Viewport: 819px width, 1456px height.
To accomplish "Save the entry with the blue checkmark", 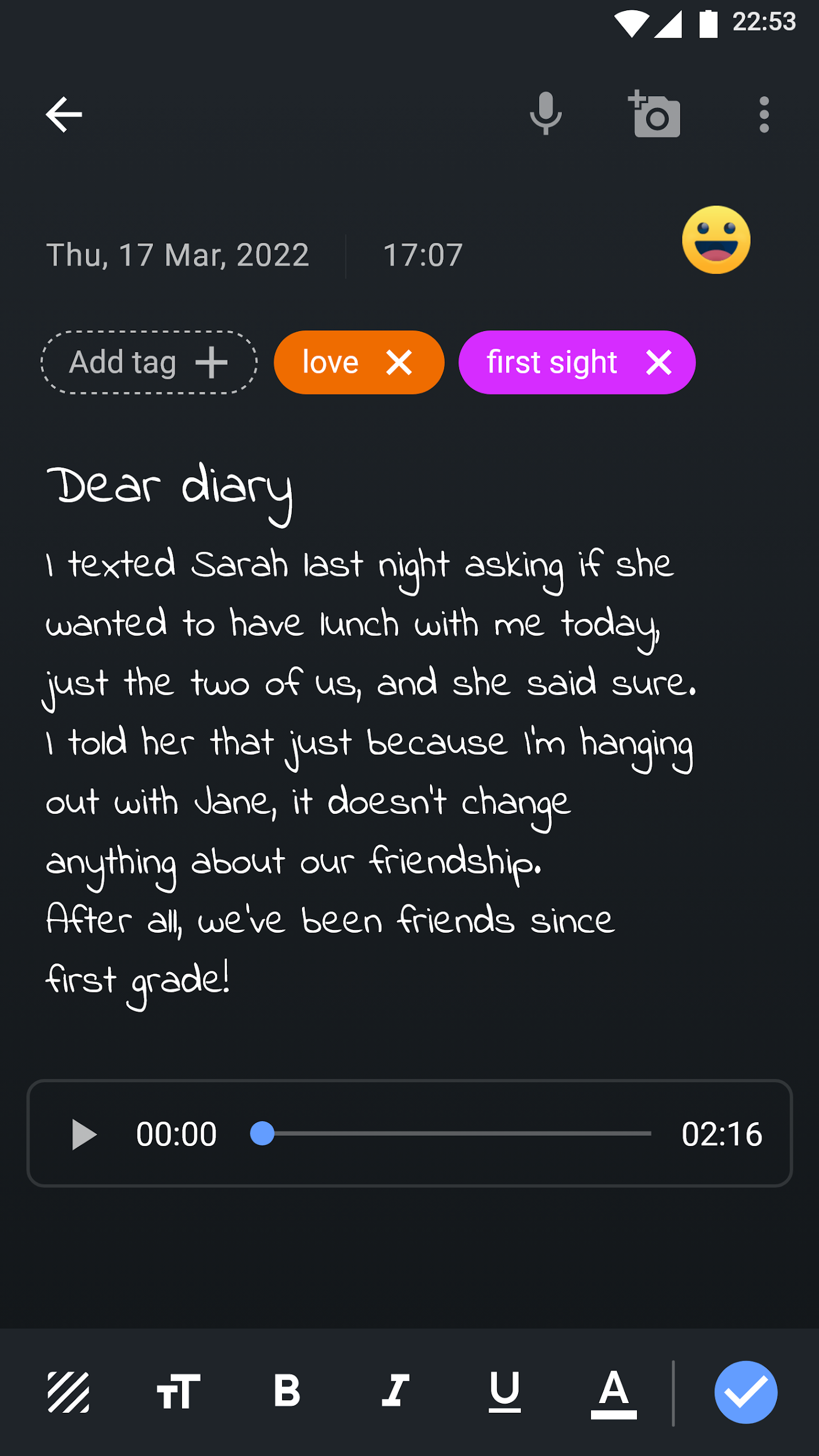I will pos(746,1392).
